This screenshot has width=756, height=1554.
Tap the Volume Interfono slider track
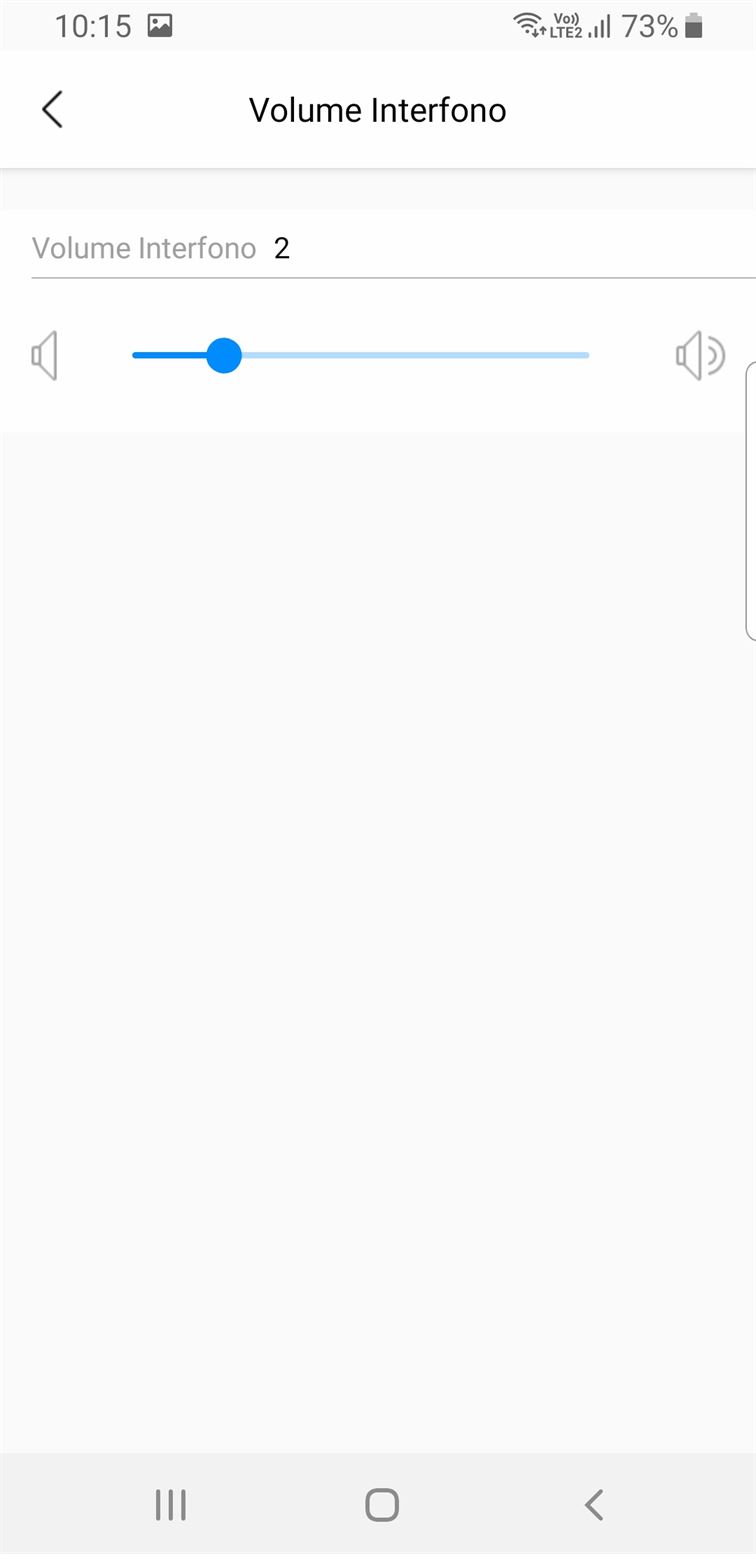[x=360, y=355]
